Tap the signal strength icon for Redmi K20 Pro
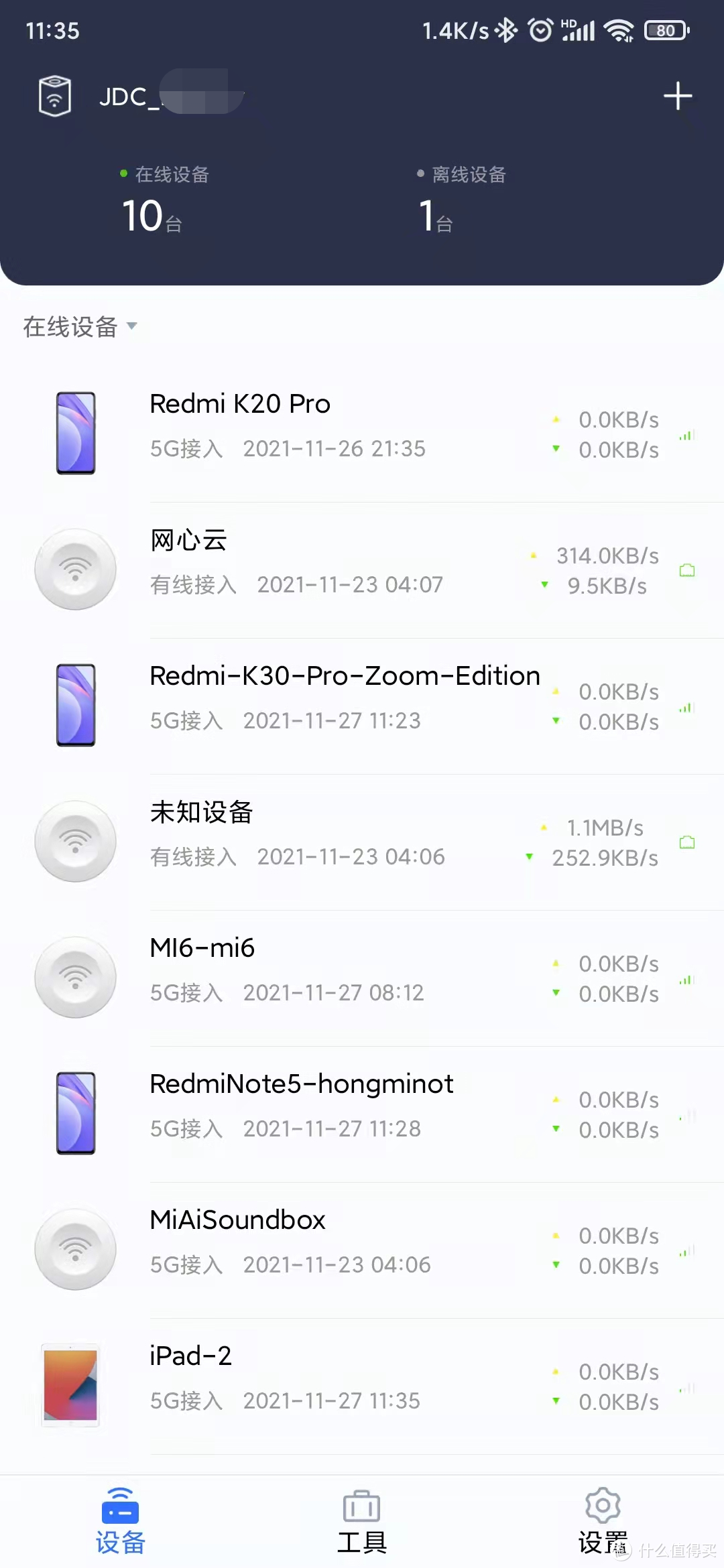 coord(686,434)
